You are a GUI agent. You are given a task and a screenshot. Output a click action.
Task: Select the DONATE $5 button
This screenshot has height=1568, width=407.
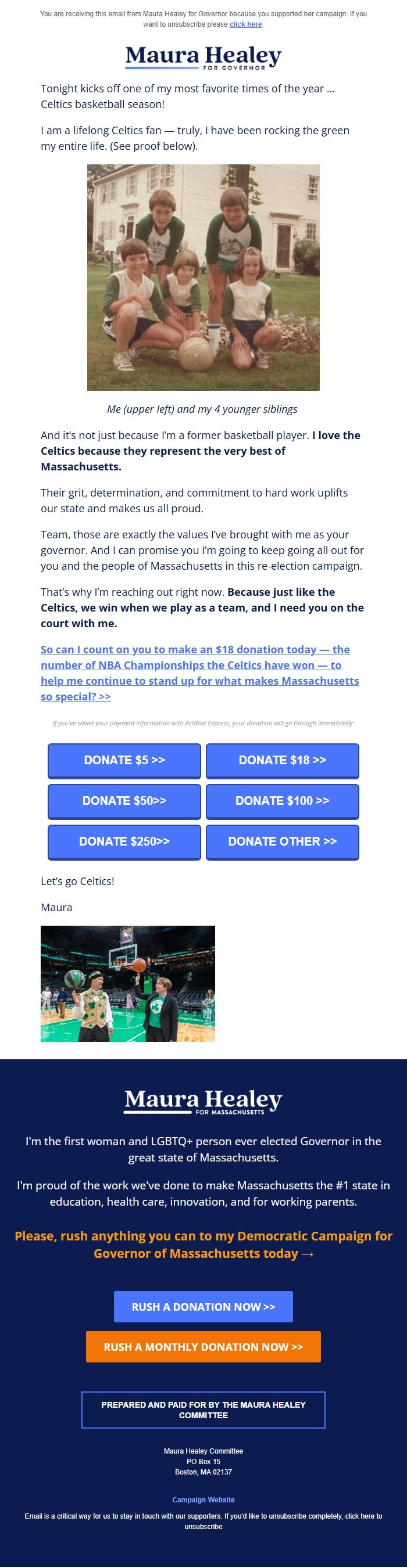pos(124,760)
